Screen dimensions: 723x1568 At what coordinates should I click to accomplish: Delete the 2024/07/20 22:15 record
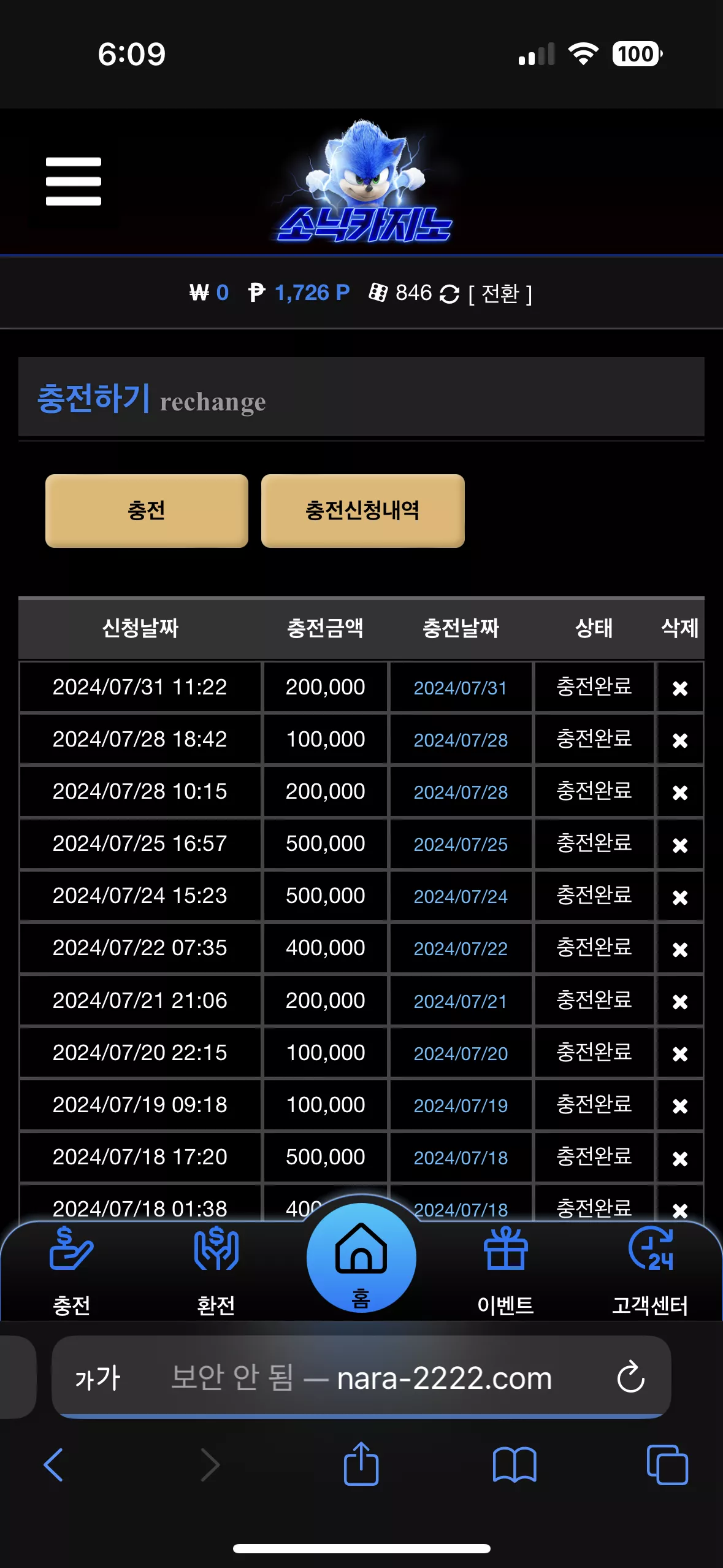click(x=679, y=1054)
